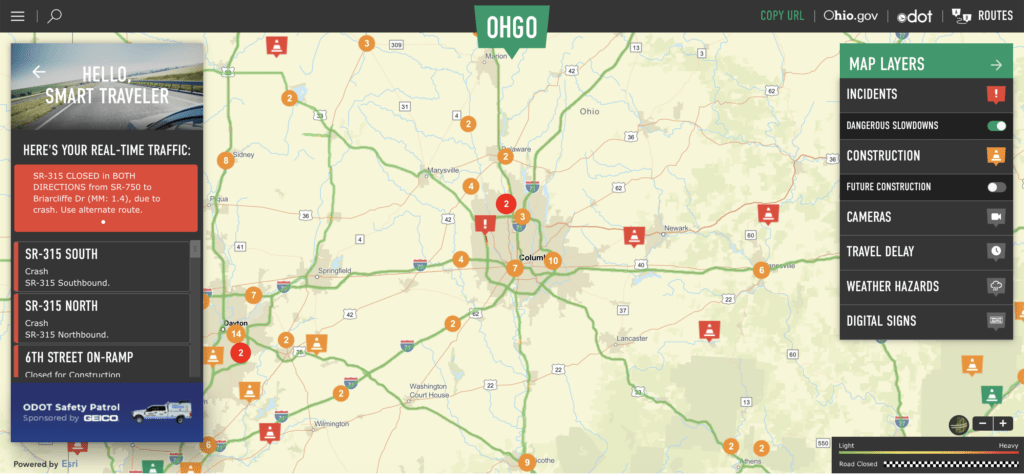
Task: Open the hamburger menu
Action: tap(17, 16)
